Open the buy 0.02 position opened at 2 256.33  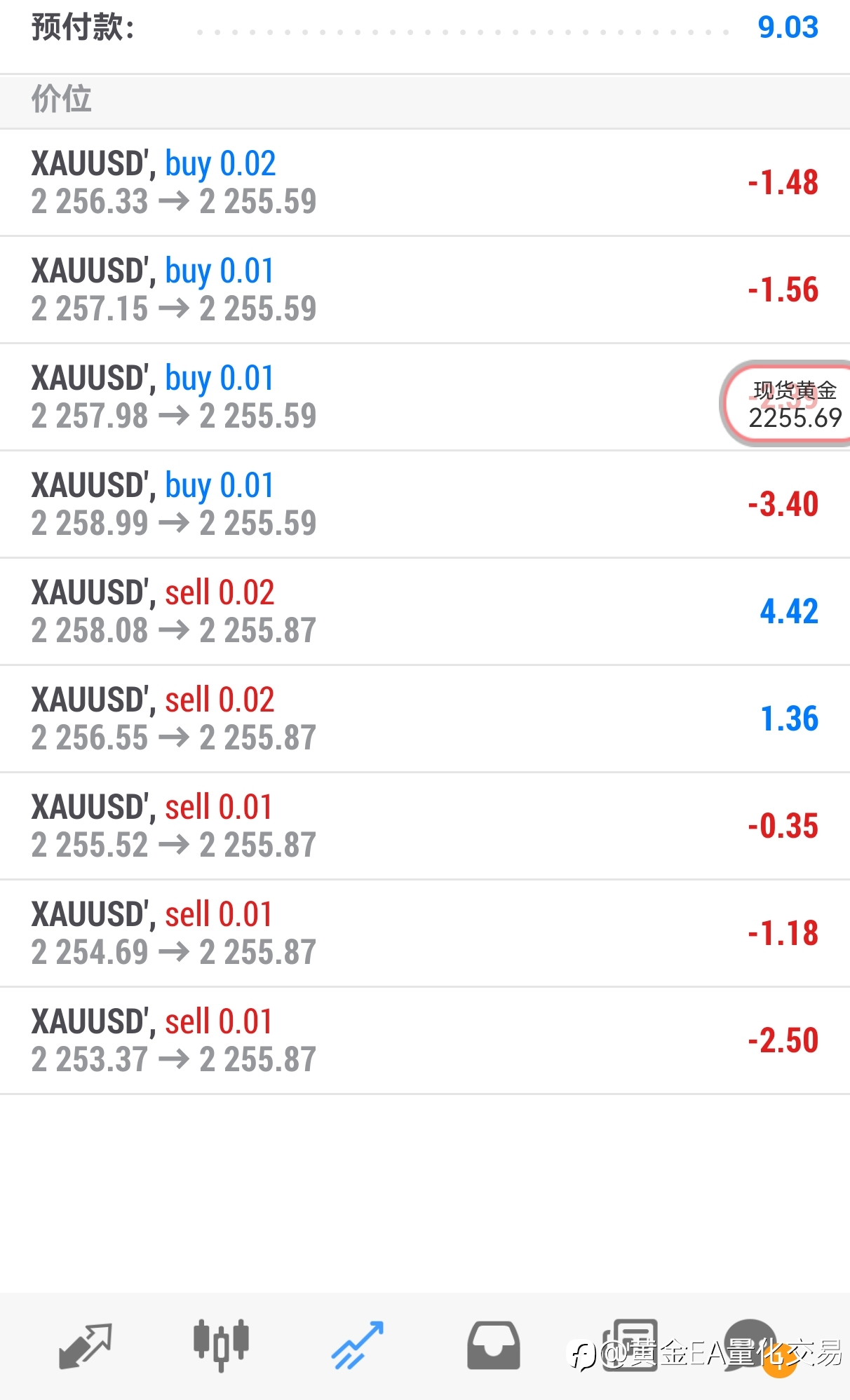click(425, 182)
